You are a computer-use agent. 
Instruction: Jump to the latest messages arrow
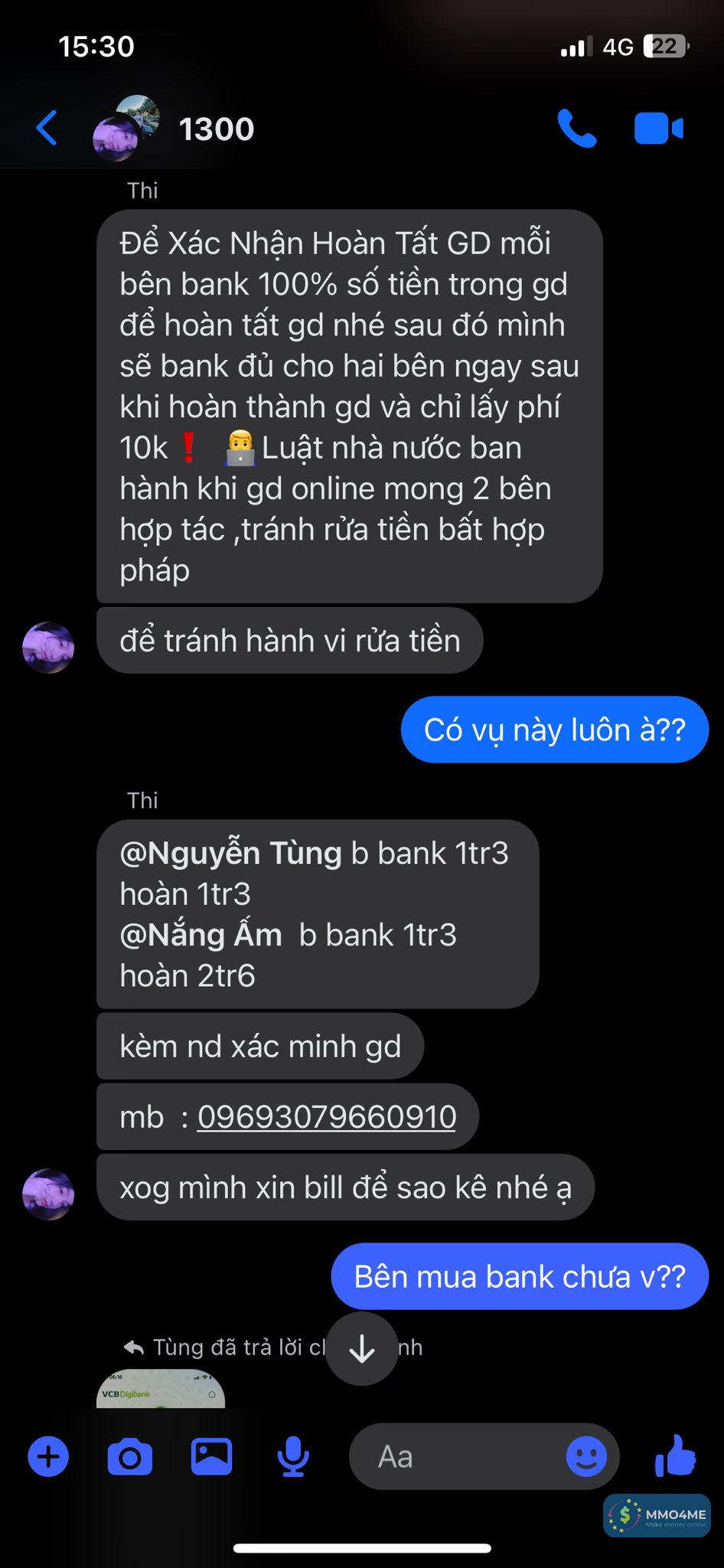pos(362,1349)
